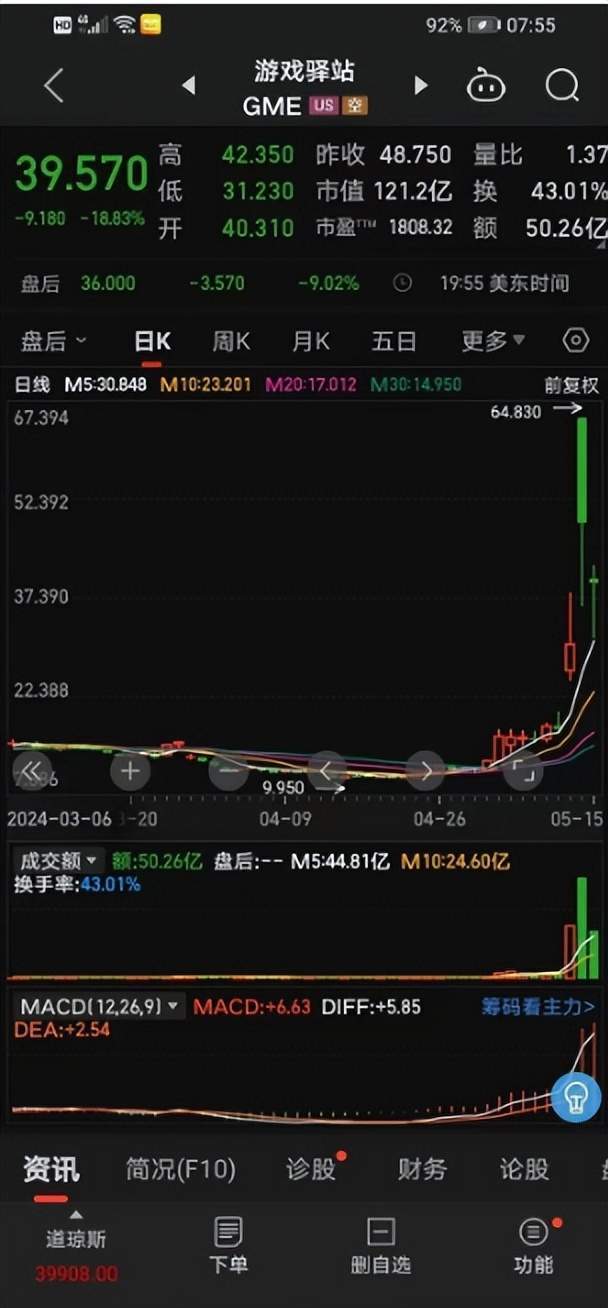Open the 筹码看主力 link

click(538, 1006)
